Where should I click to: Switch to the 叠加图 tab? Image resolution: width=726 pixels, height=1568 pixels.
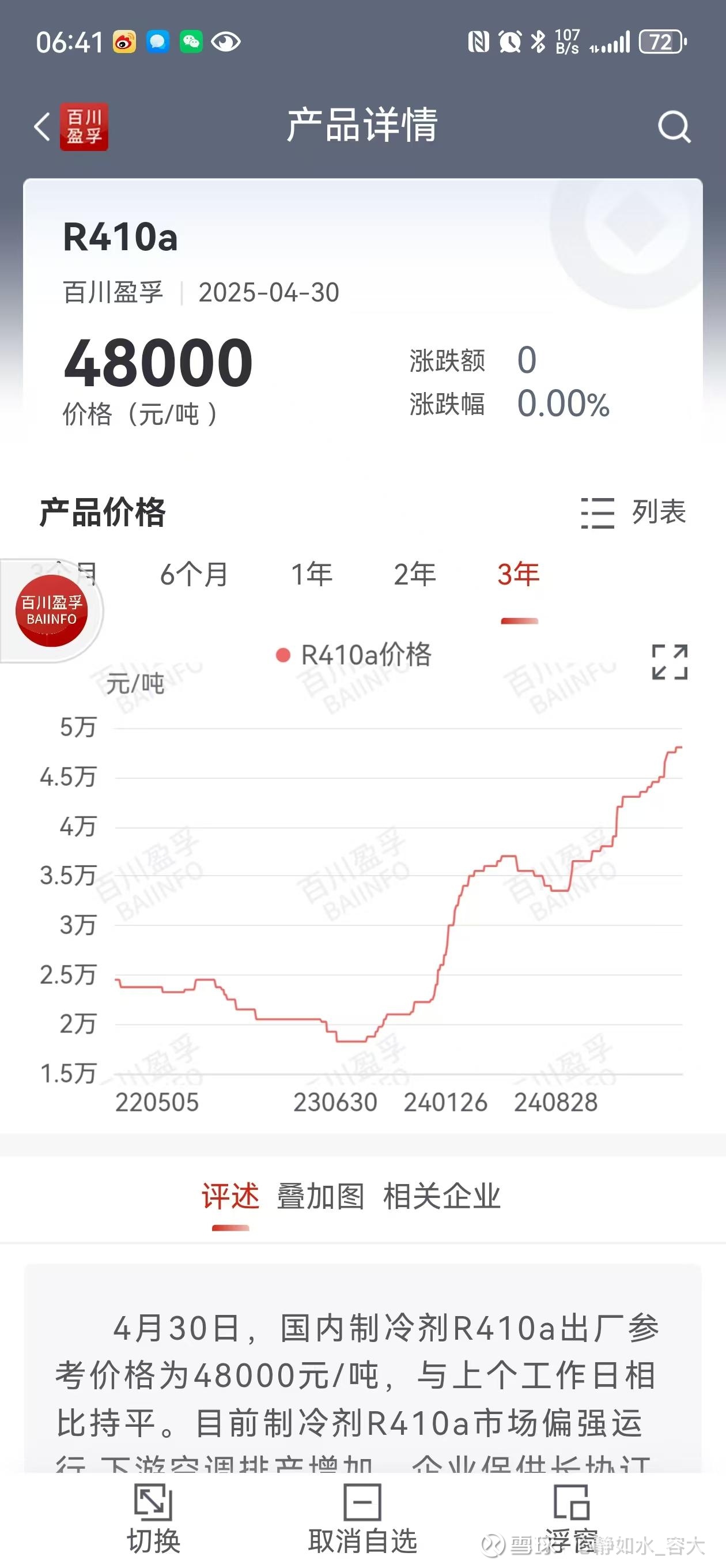coord(321,1196)
